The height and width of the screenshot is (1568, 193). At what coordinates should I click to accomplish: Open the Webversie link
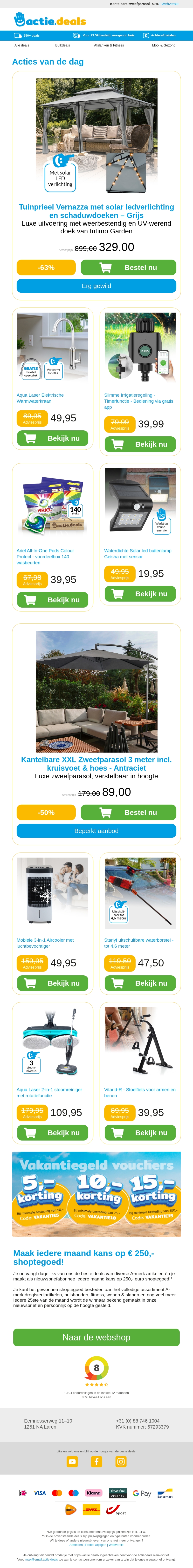170,4
